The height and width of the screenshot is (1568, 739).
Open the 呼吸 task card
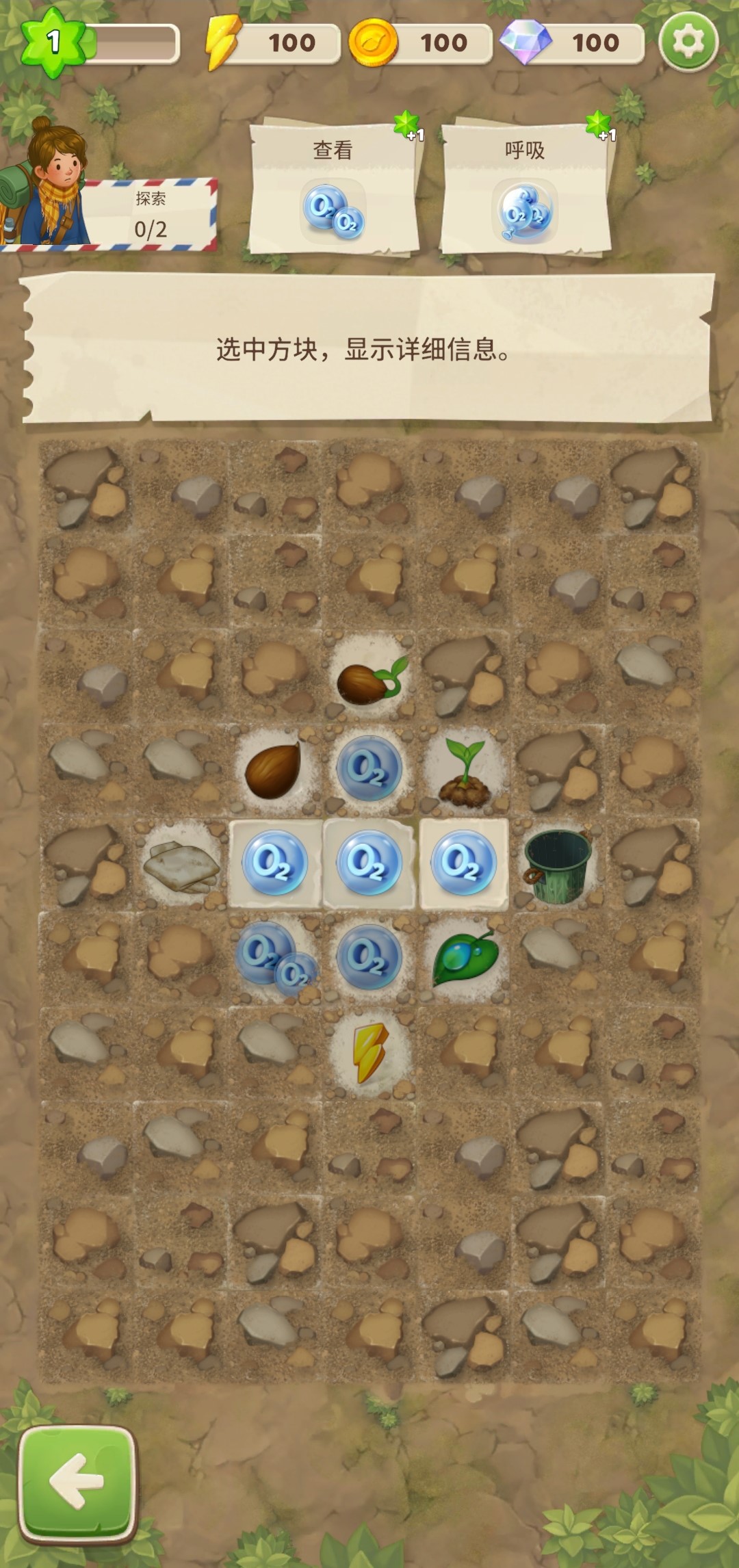pyautogui.click(x=525, y=188)
